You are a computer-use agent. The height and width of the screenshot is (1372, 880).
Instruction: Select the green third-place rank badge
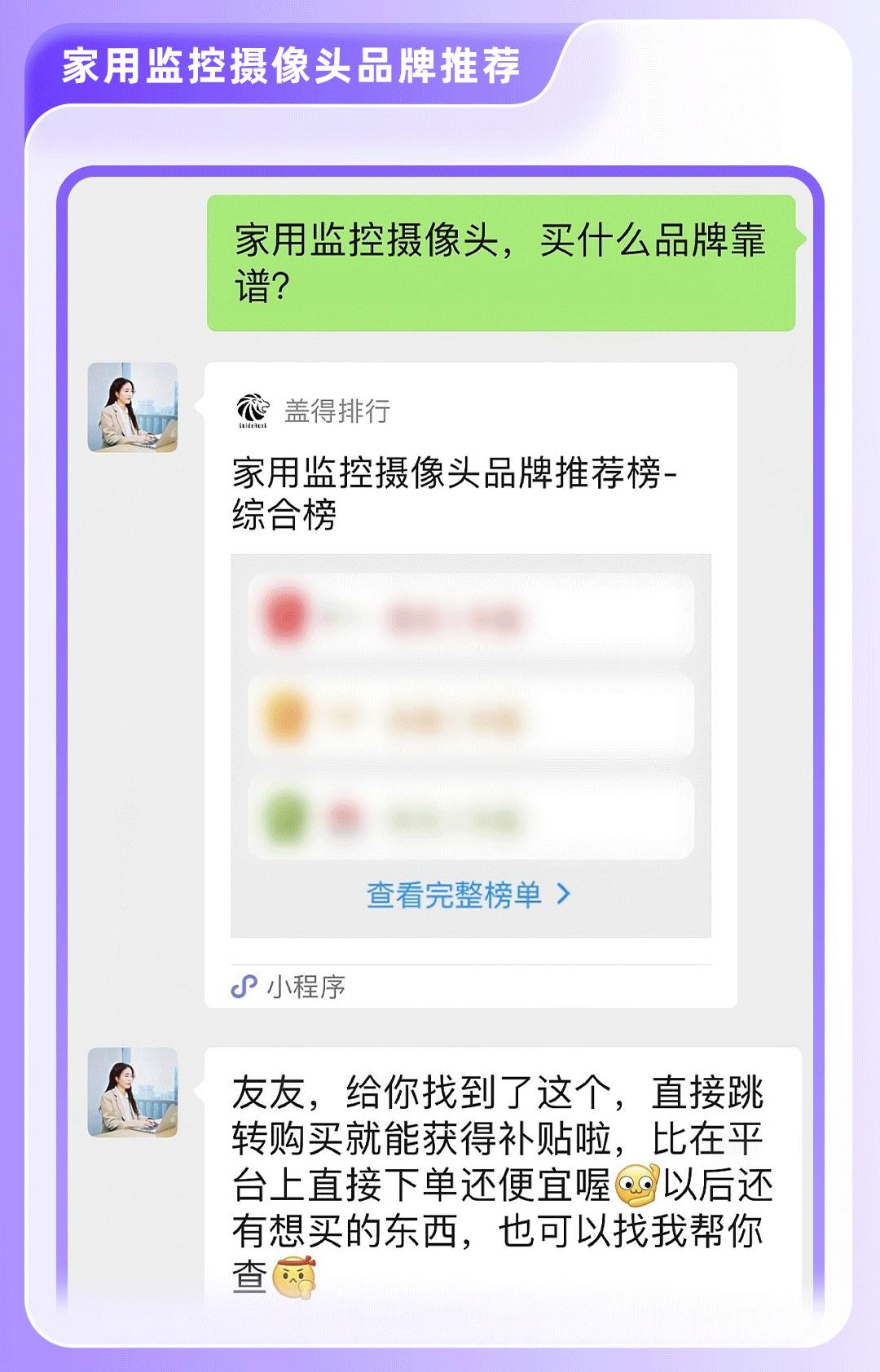click(x=283, y=816)
